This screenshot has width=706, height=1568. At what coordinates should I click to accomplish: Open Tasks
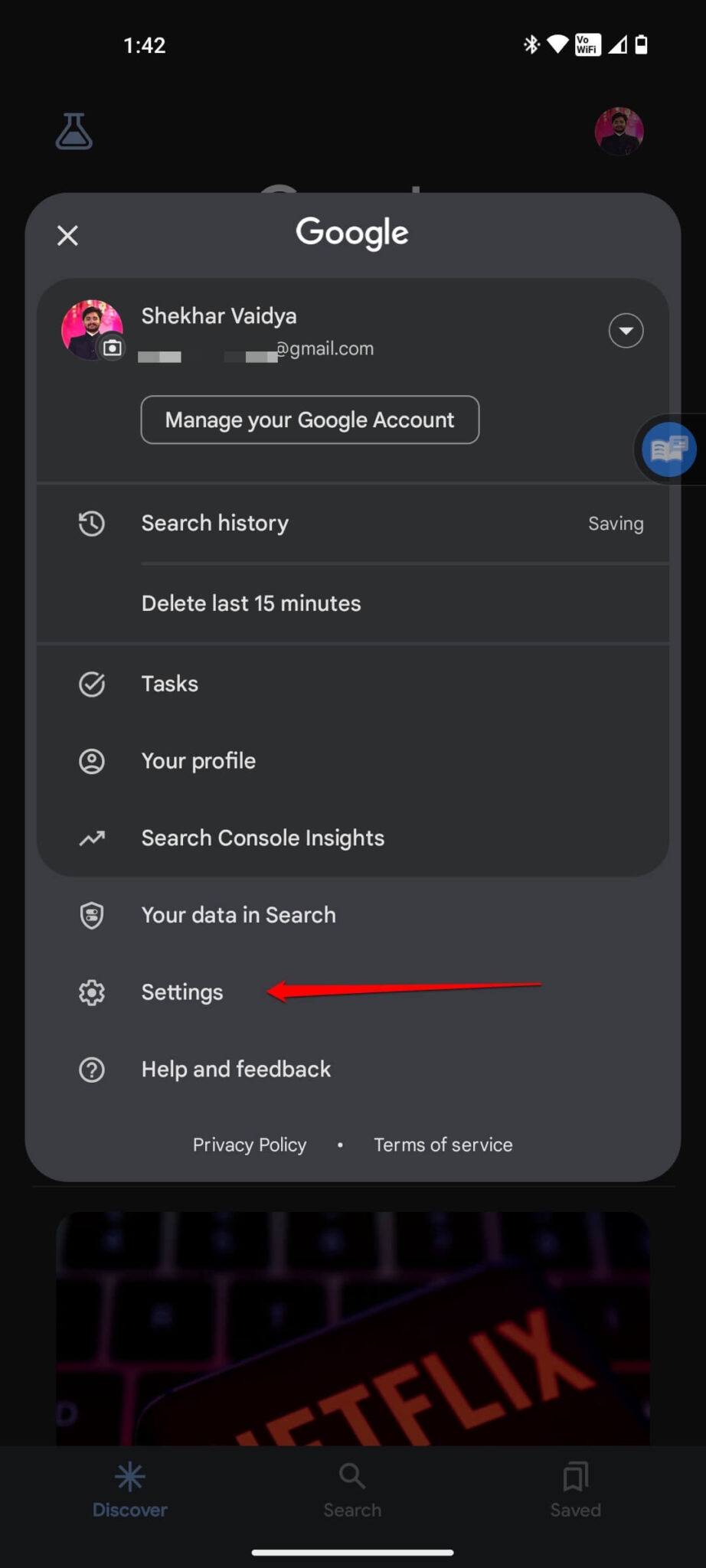pyautogui.click(x=353, y=684)
